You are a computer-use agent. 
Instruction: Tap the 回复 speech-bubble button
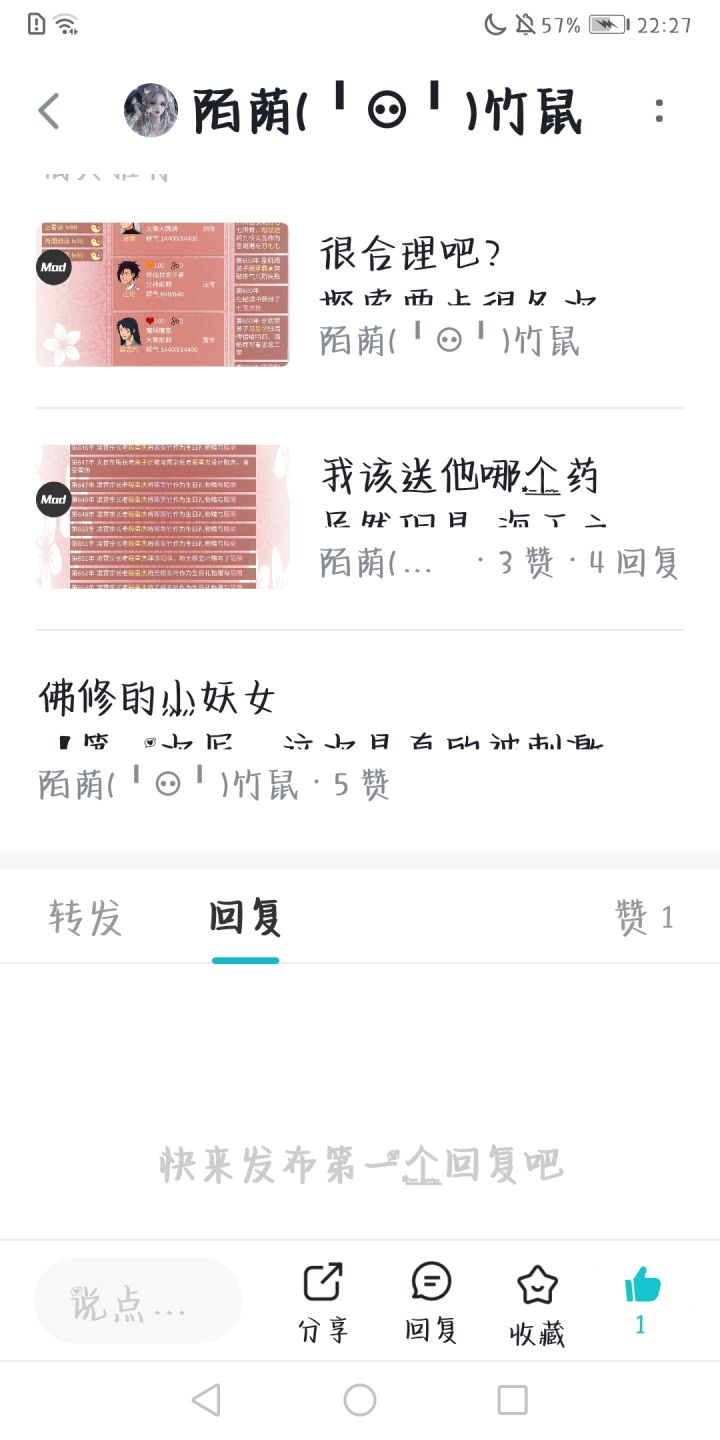(431, 1303)
